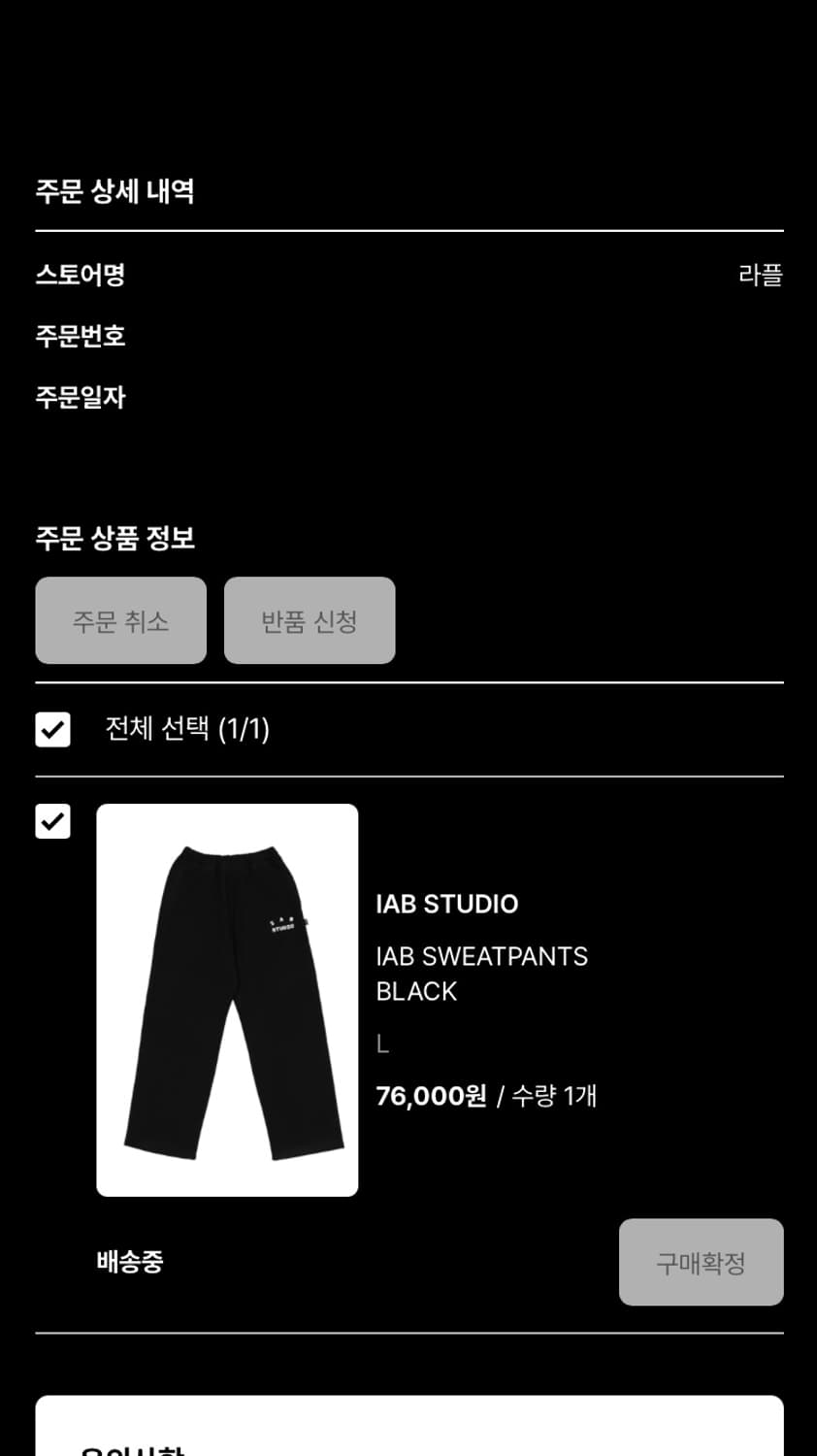817x1456 pixels.
Task: Click the 76,000원 price text
Action: pos(430,1096)
